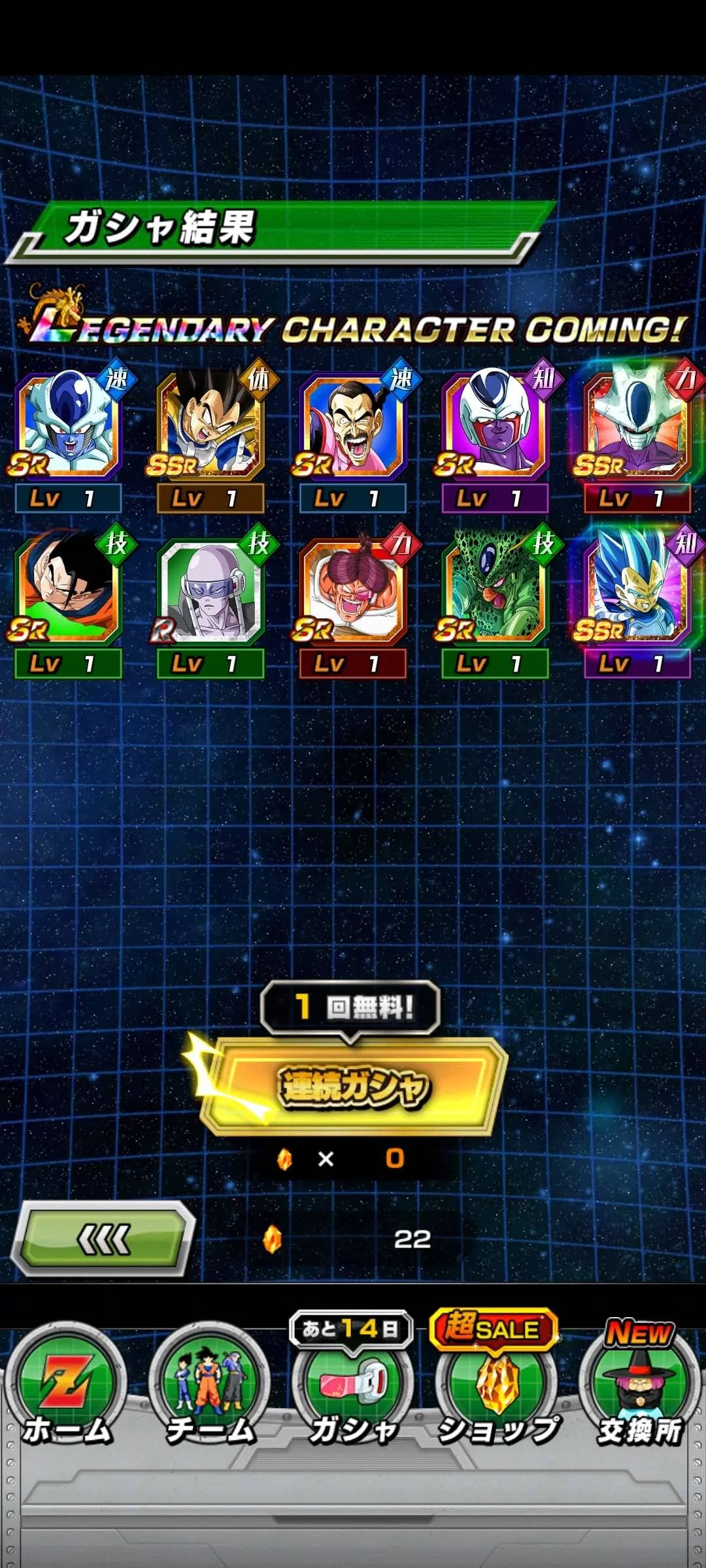This screenshot has height=1568, width=706.
Task: Go to the 交換所 tab
Action: (x=639, y=1386)
